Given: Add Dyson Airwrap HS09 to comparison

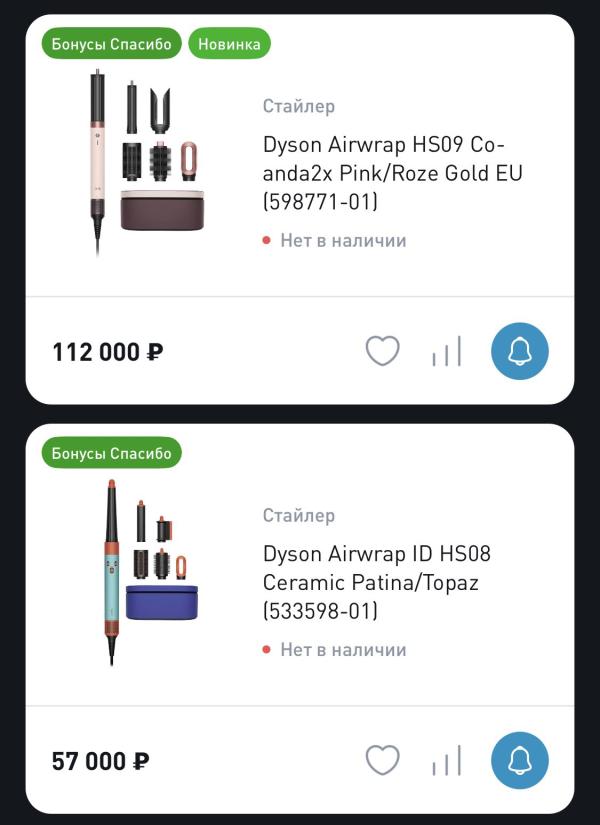Looking at the screenshot, I should click(x=446, y=351).
